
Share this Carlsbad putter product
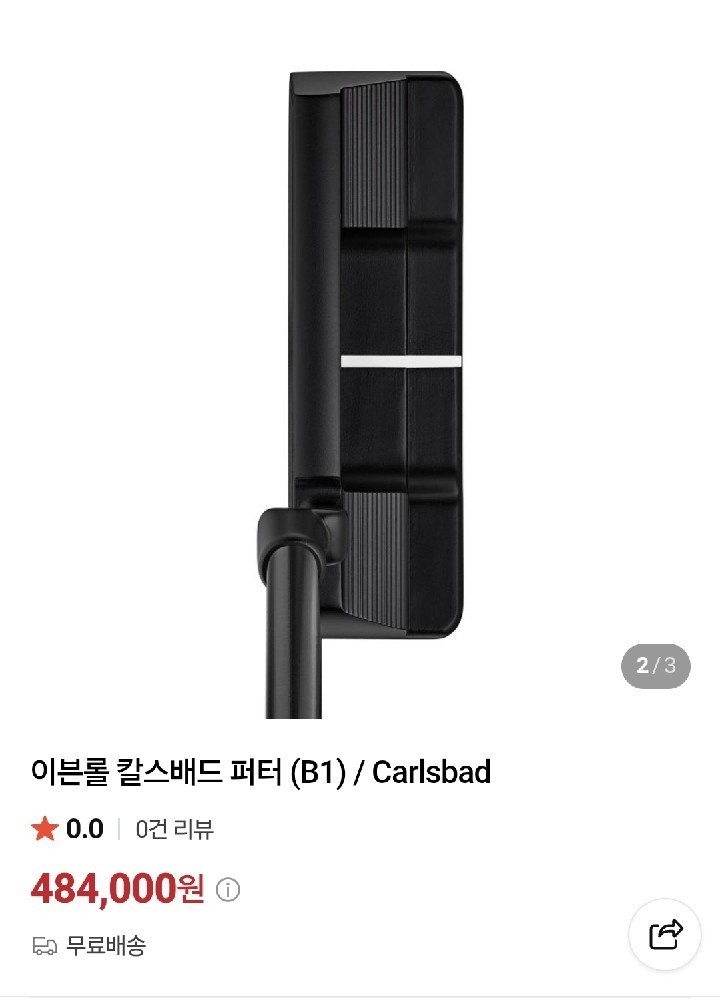point(665,934)
